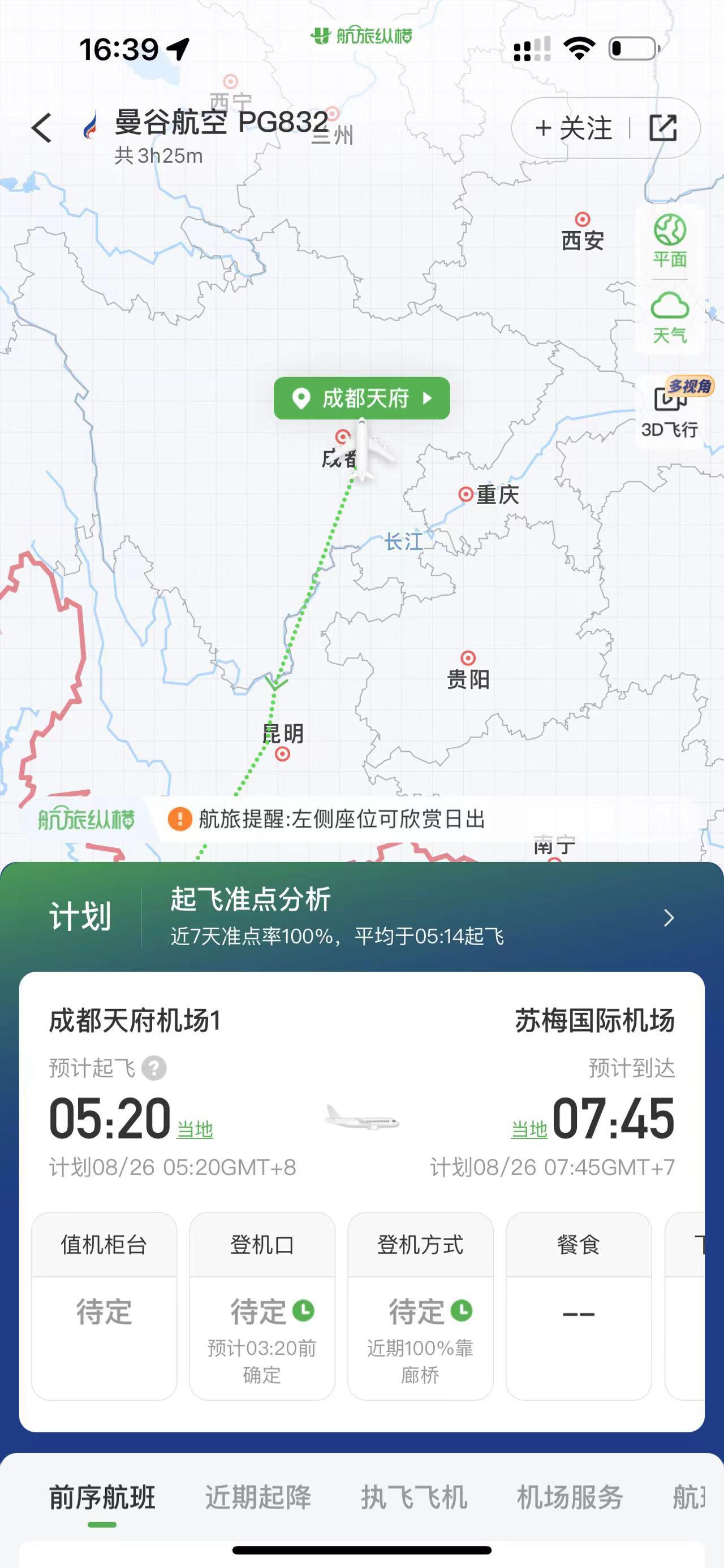Image resolution: width=724 pixels, height=1568 pixels.
Task: Open the 登机口 boarding gate card
Action: (x=262, y=1306)
